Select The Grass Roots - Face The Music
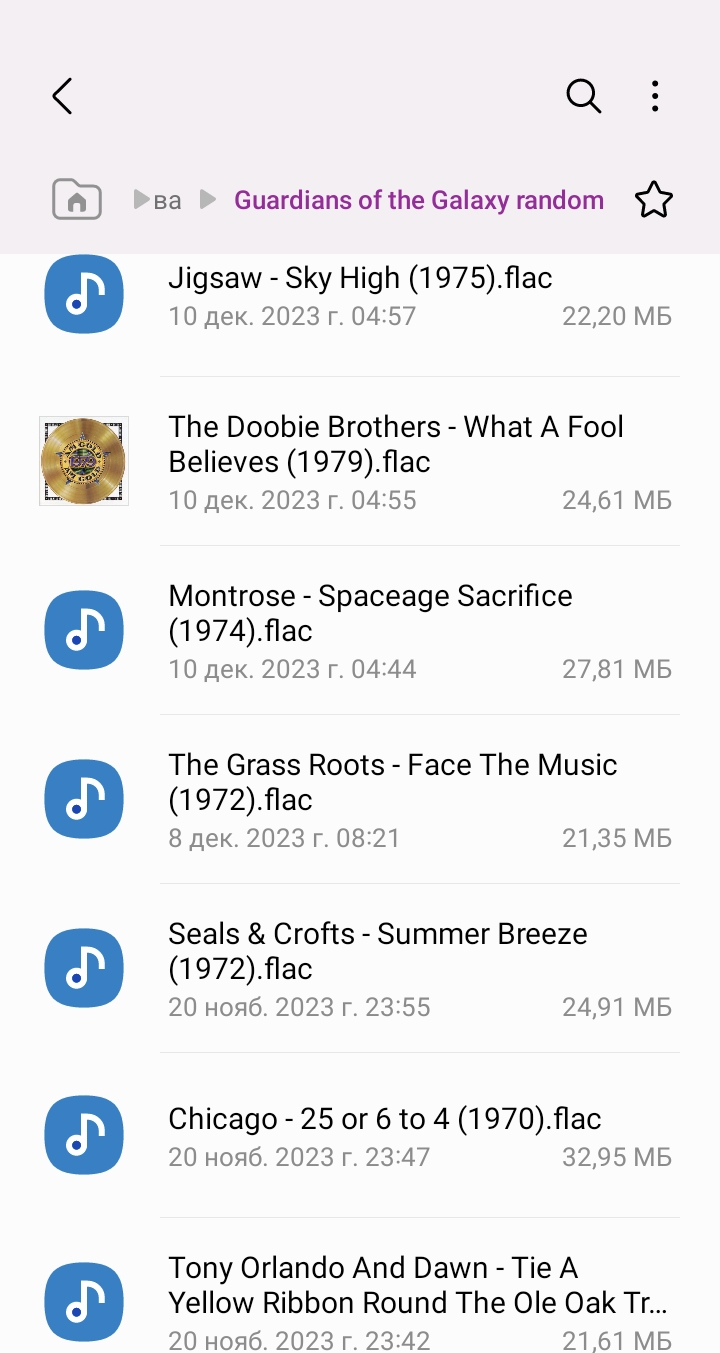720x1353 pixels. coord(393,800)
